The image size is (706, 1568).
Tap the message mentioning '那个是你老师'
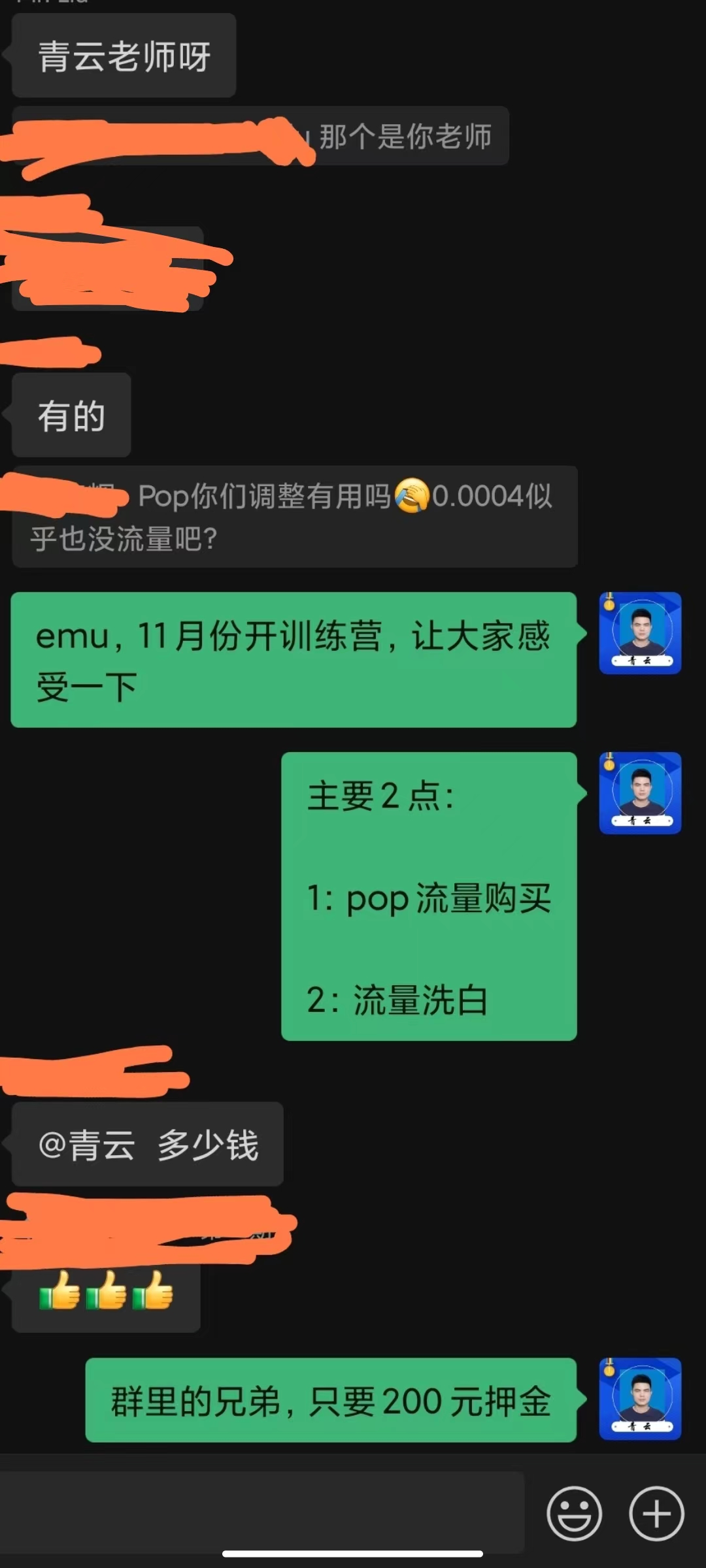tap(405, 137)
